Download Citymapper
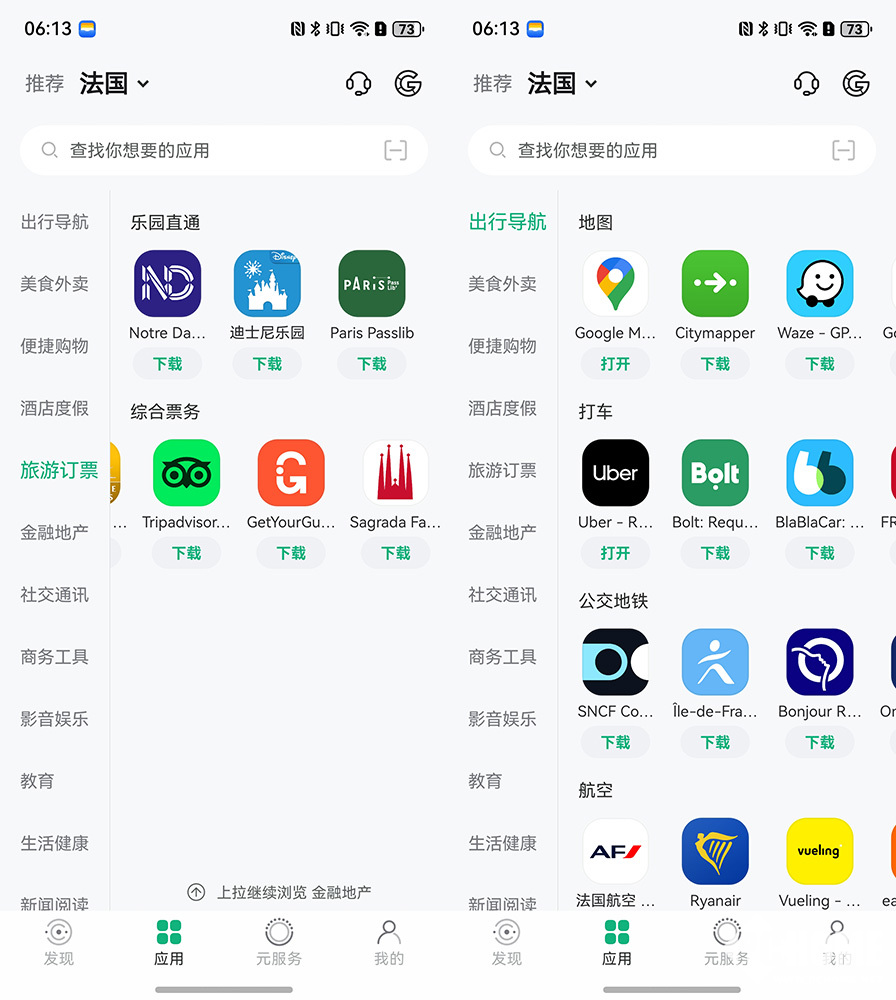 pos(715,364)
